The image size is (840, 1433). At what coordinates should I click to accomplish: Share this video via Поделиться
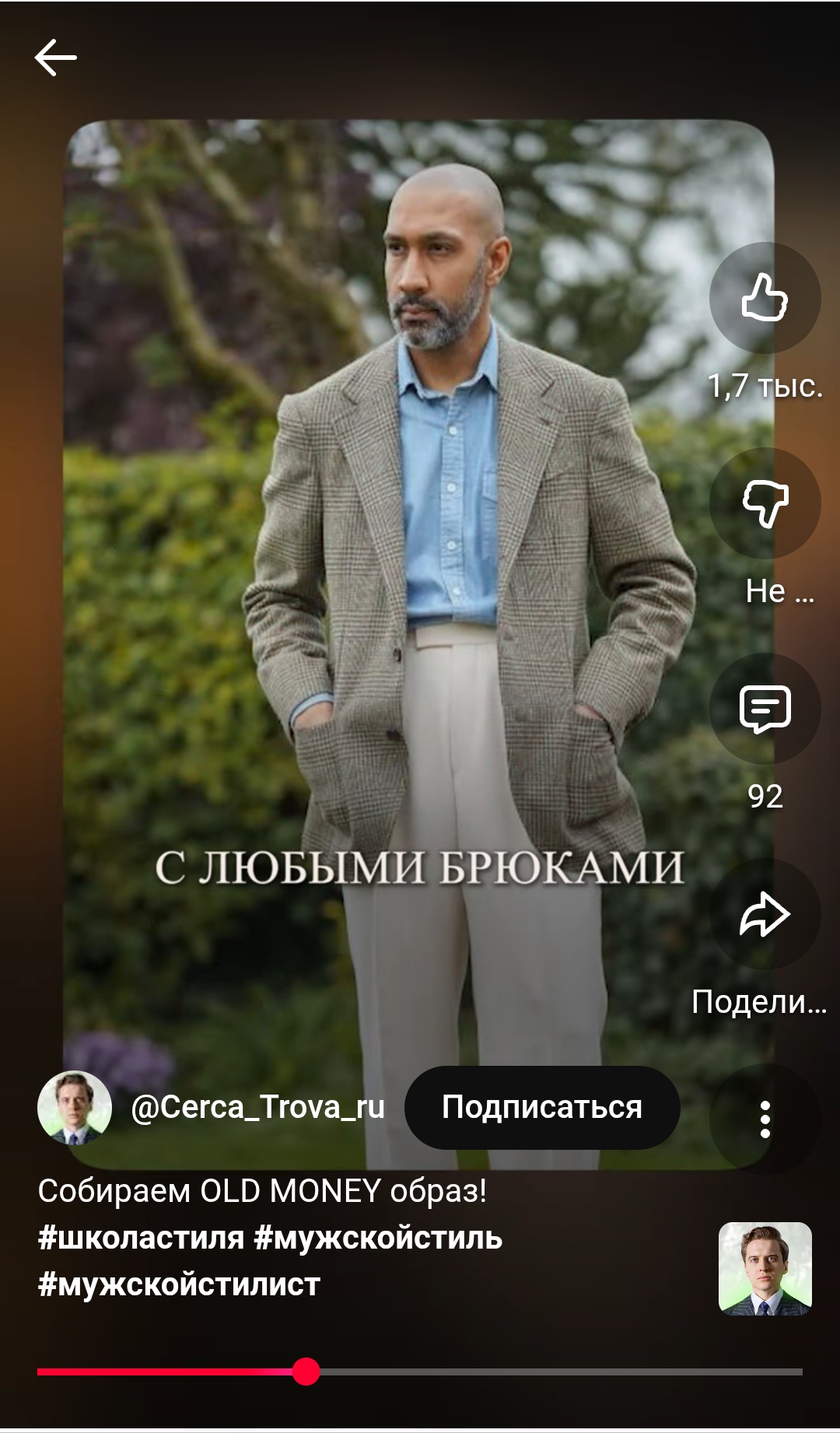pyautogui.click(x=765, y=914)
